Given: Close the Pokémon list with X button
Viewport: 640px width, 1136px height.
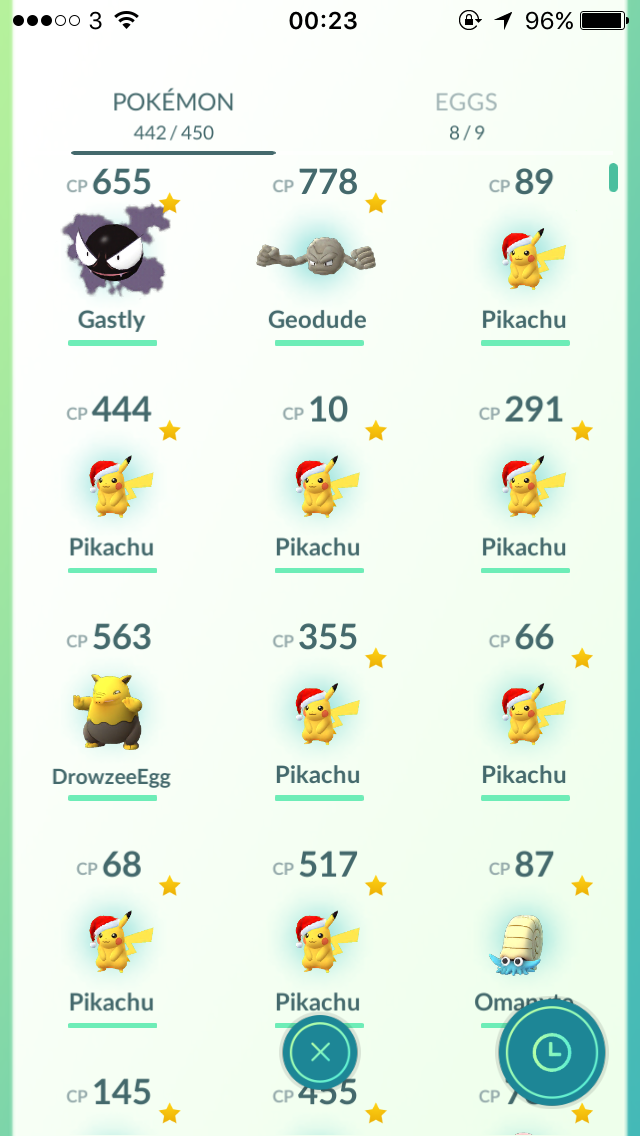Looking at the screenshot, I should pos(320,1052).
